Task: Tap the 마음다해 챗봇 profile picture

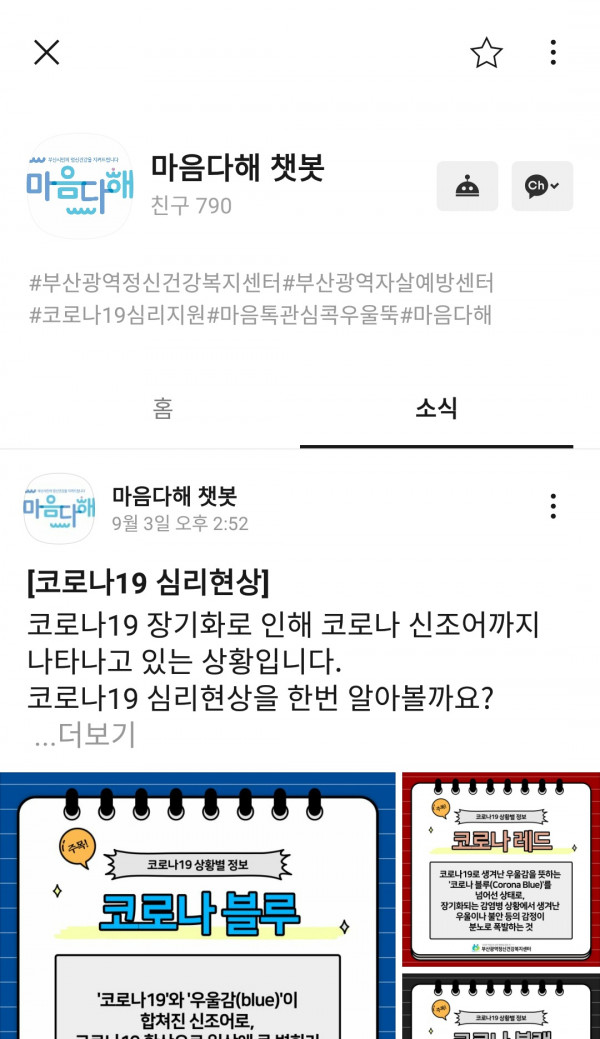Action: tap(79, 187)
